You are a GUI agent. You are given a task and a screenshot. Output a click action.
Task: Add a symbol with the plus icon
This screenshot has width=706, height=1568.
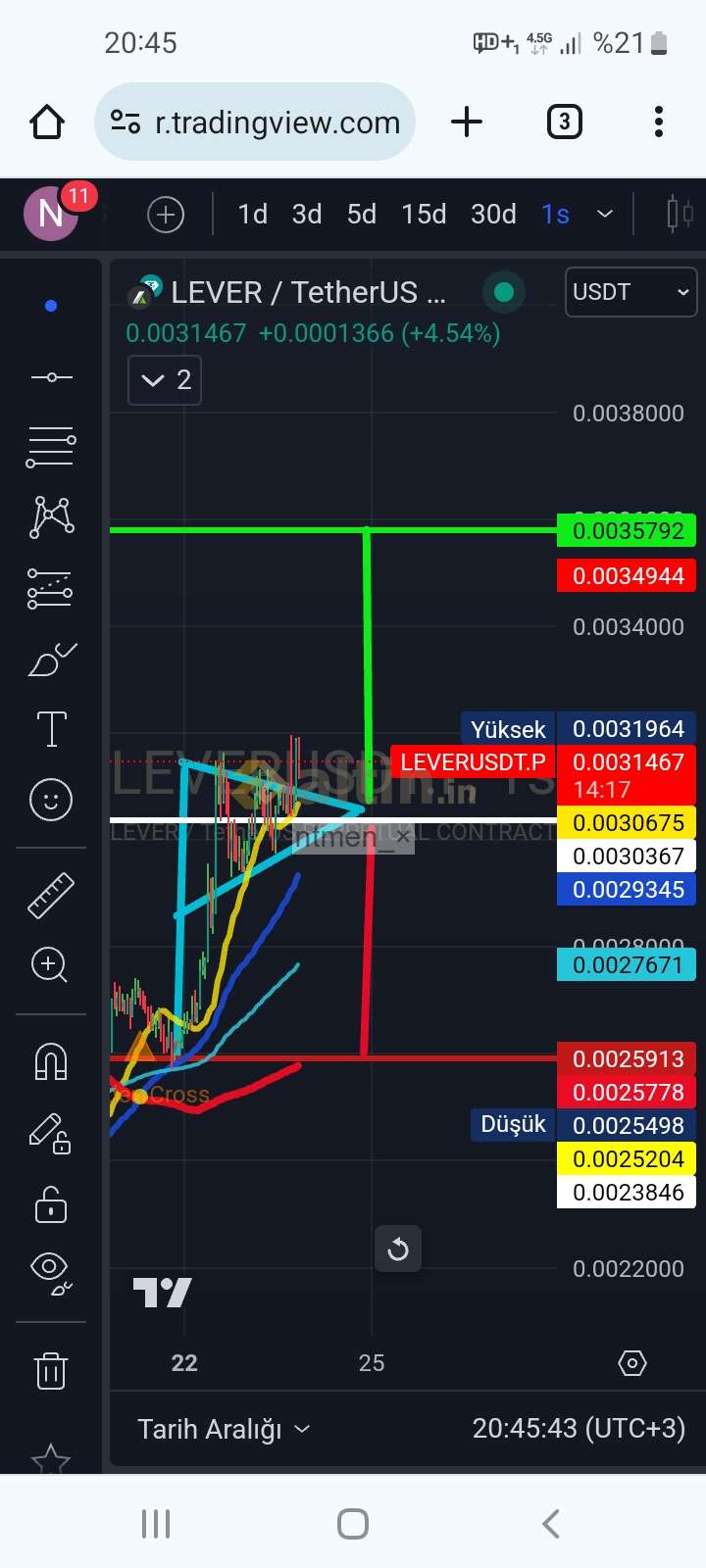click(x=166, y=214)
